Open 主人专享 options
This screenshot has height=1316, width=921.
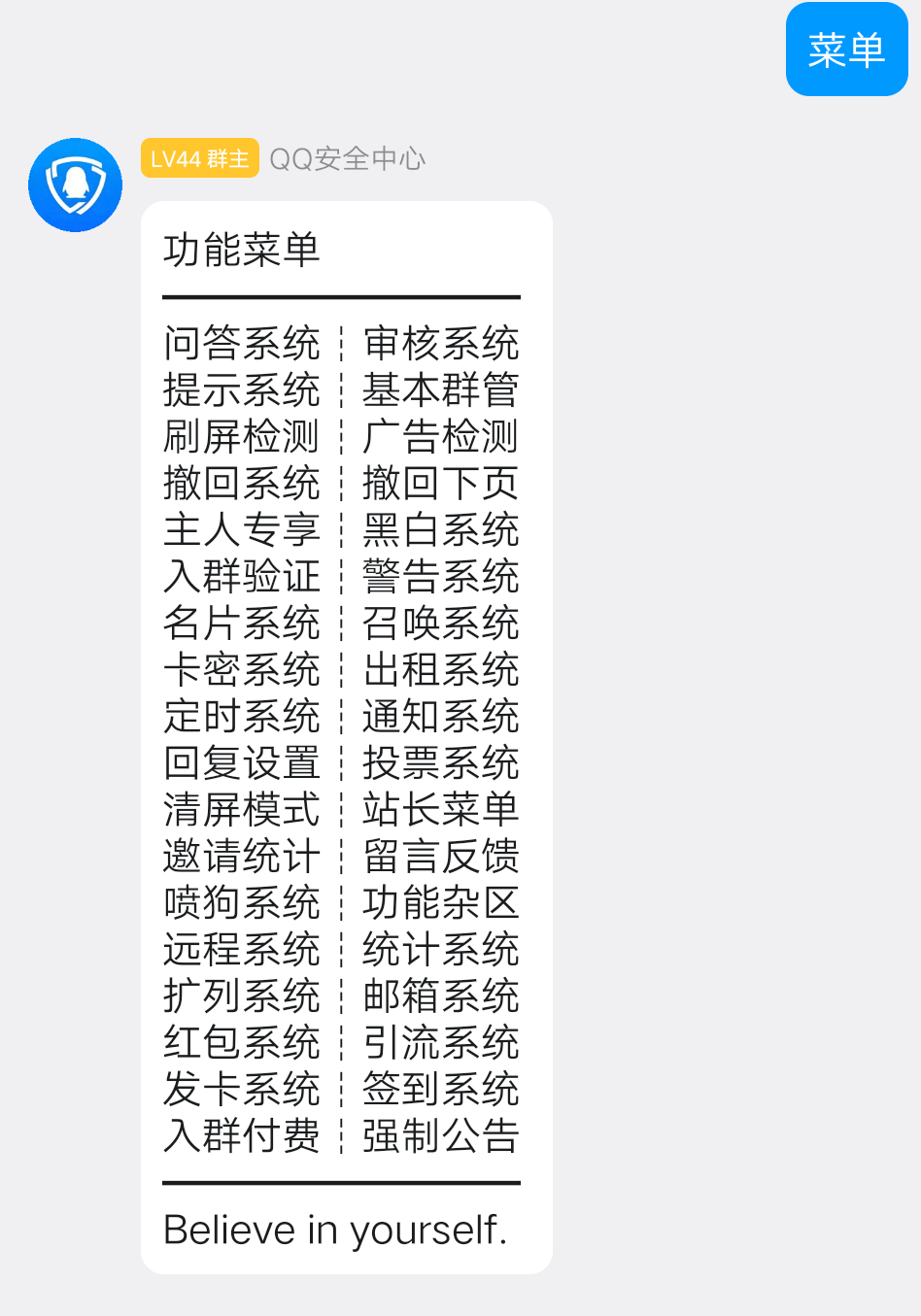pos(241,529)
